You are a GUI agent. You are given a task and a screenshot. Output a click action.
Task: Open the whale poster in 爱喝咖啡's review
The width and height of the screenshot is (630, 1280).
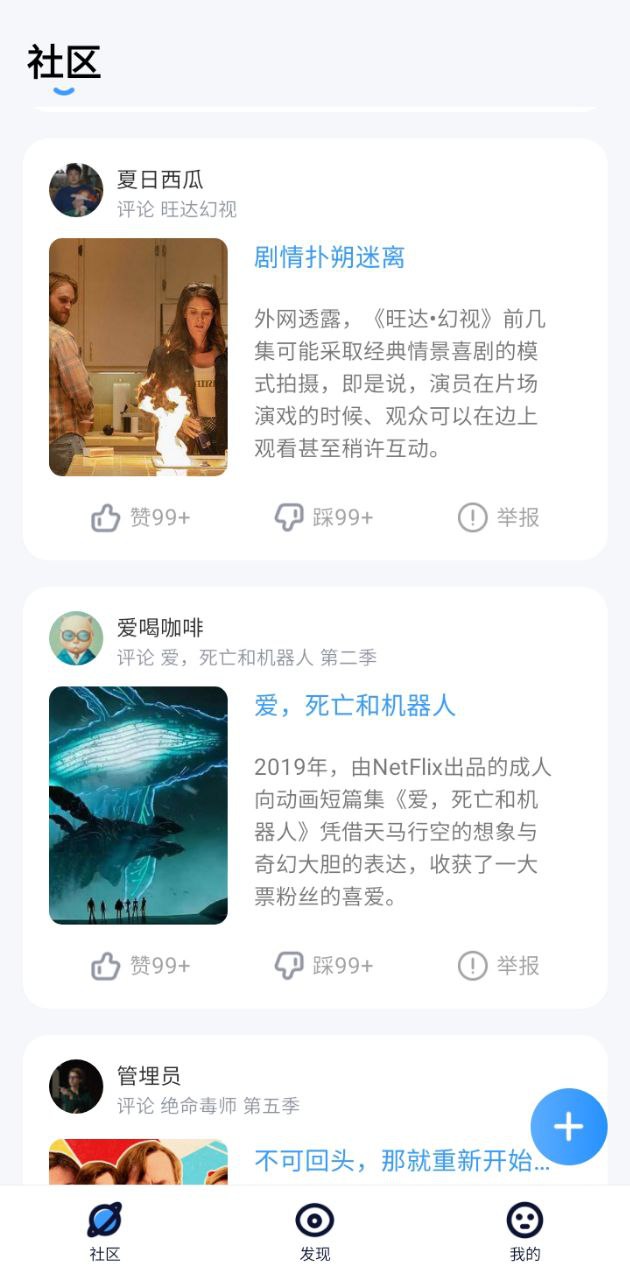[x=138, y=805]
